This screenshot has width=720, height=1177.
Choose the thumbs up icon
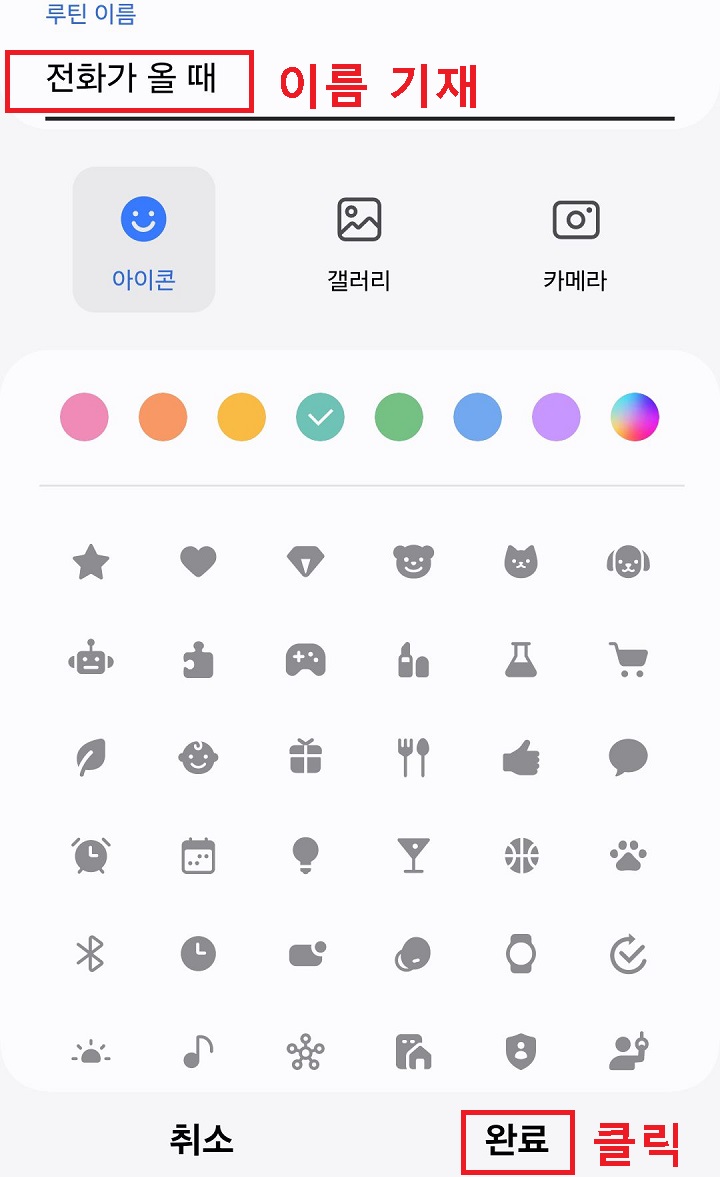pos(521,758)
